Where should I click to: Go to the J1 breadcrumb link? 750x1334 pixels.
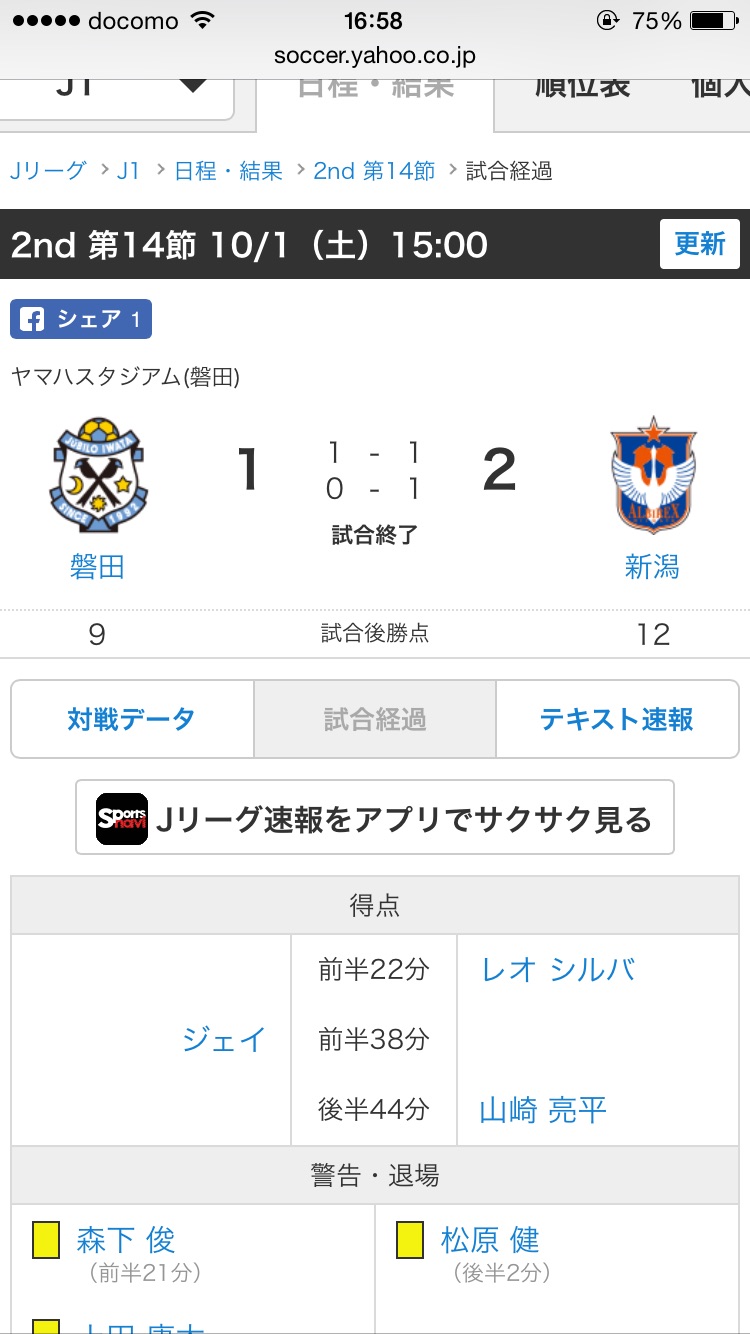click(128, 171)
